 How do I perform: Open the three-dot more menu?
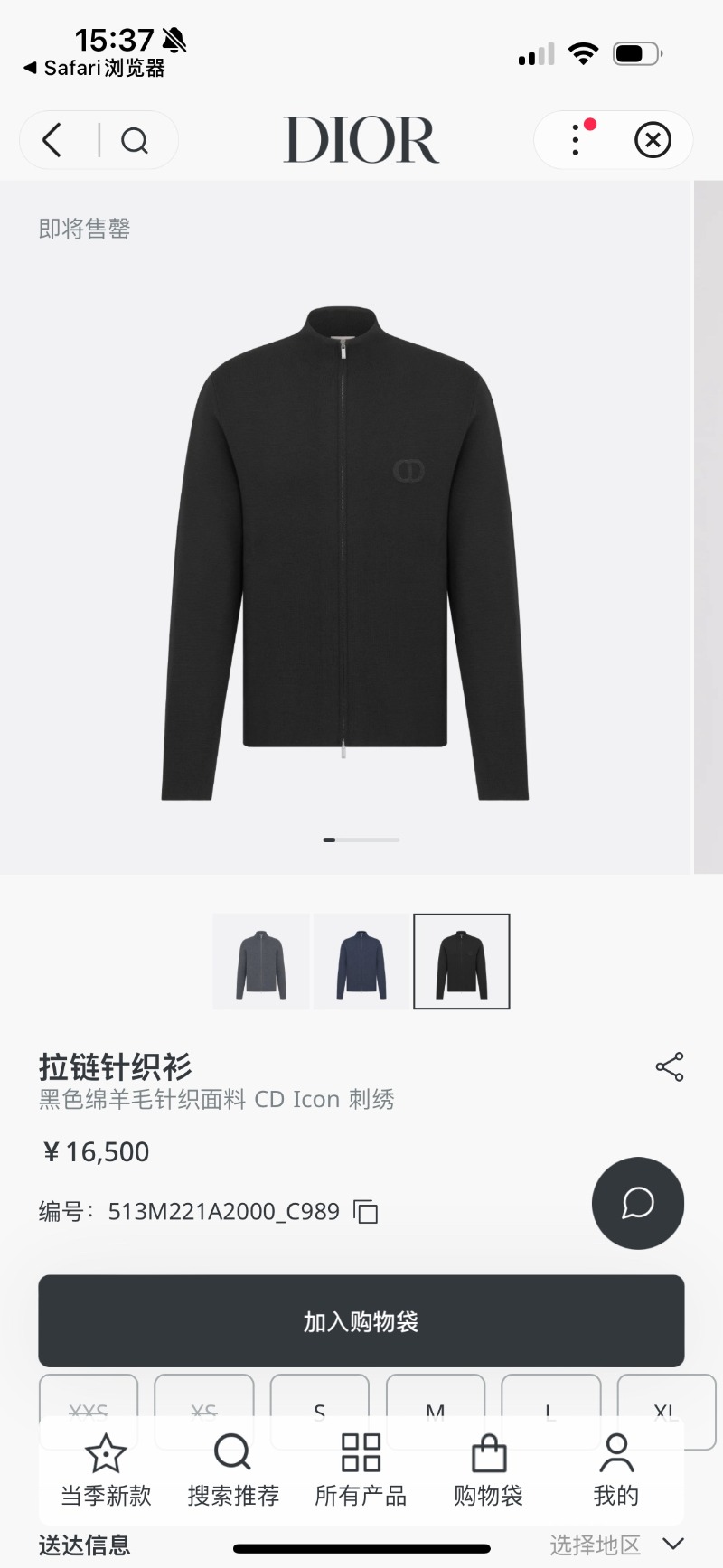[x=576, y=140]
